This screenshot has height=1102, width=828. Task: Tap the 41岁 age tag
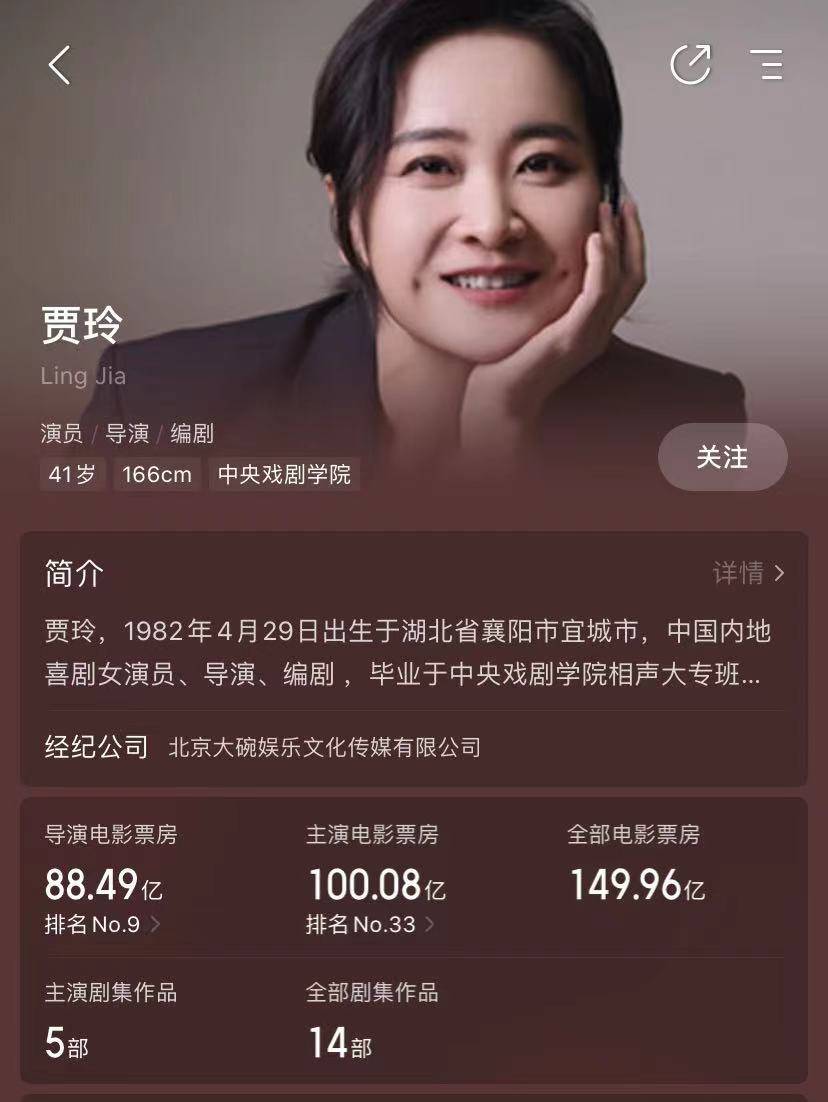[x=70, y=475]
